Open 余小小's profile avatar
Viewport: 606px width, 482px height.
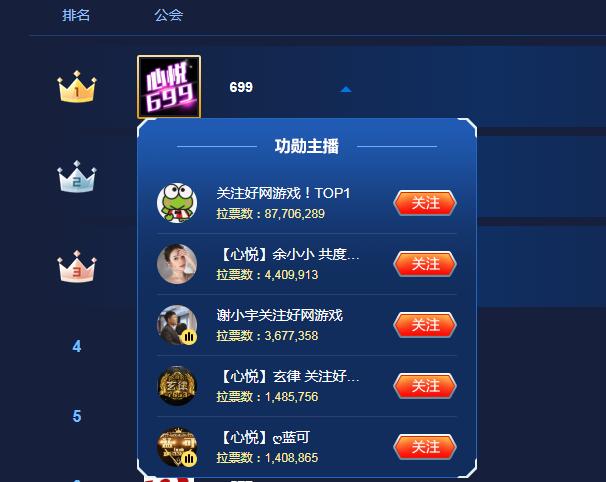click(x=177, y=264)
